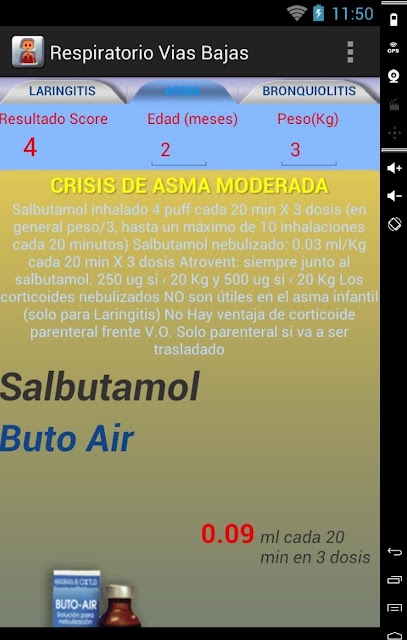The height and width of the screenshot is (640, 407).
Task: Switch to the Laringitis tab
Action: [x=62, y=91]
